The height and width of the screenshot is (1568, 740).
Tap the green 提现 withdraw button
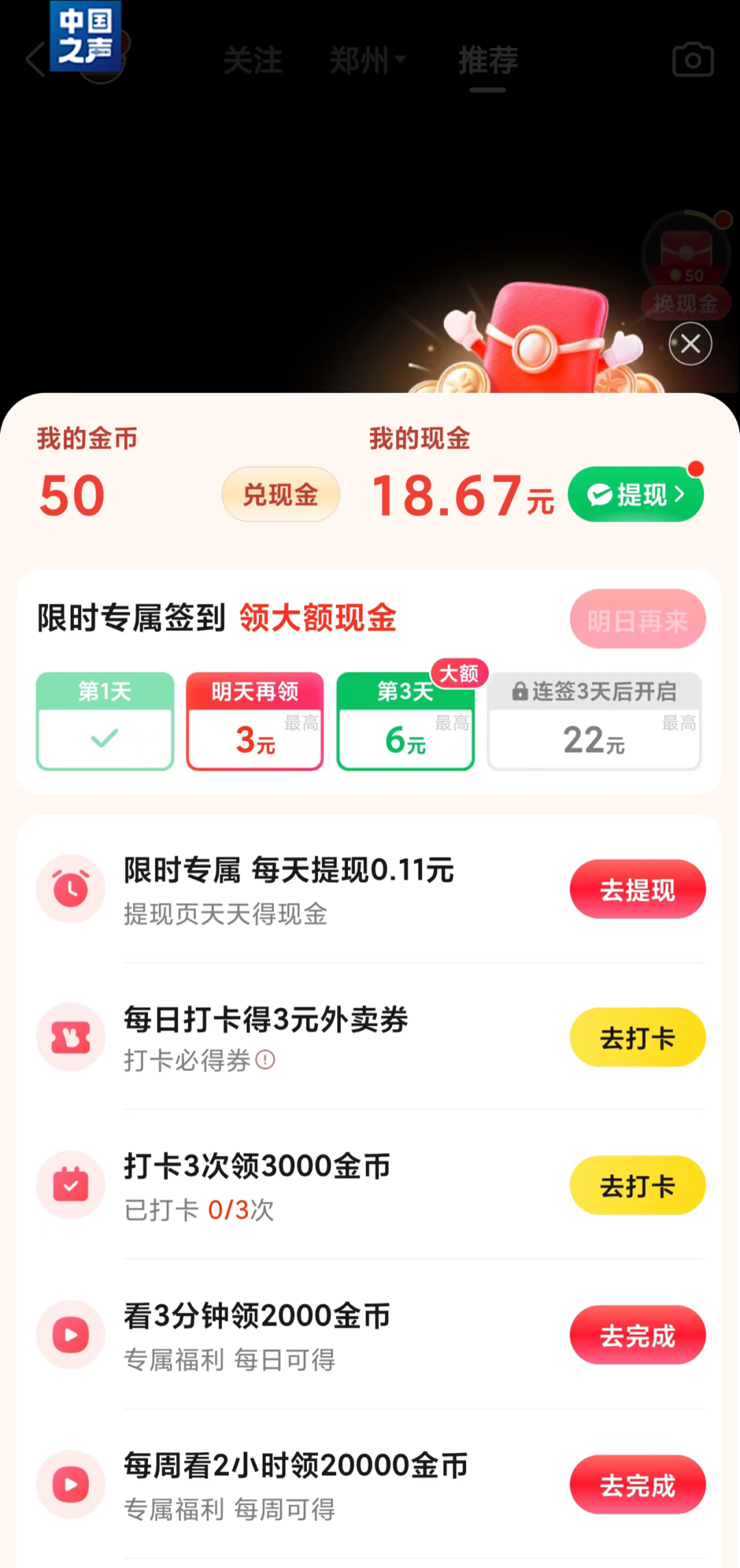(x=636, y=494)
